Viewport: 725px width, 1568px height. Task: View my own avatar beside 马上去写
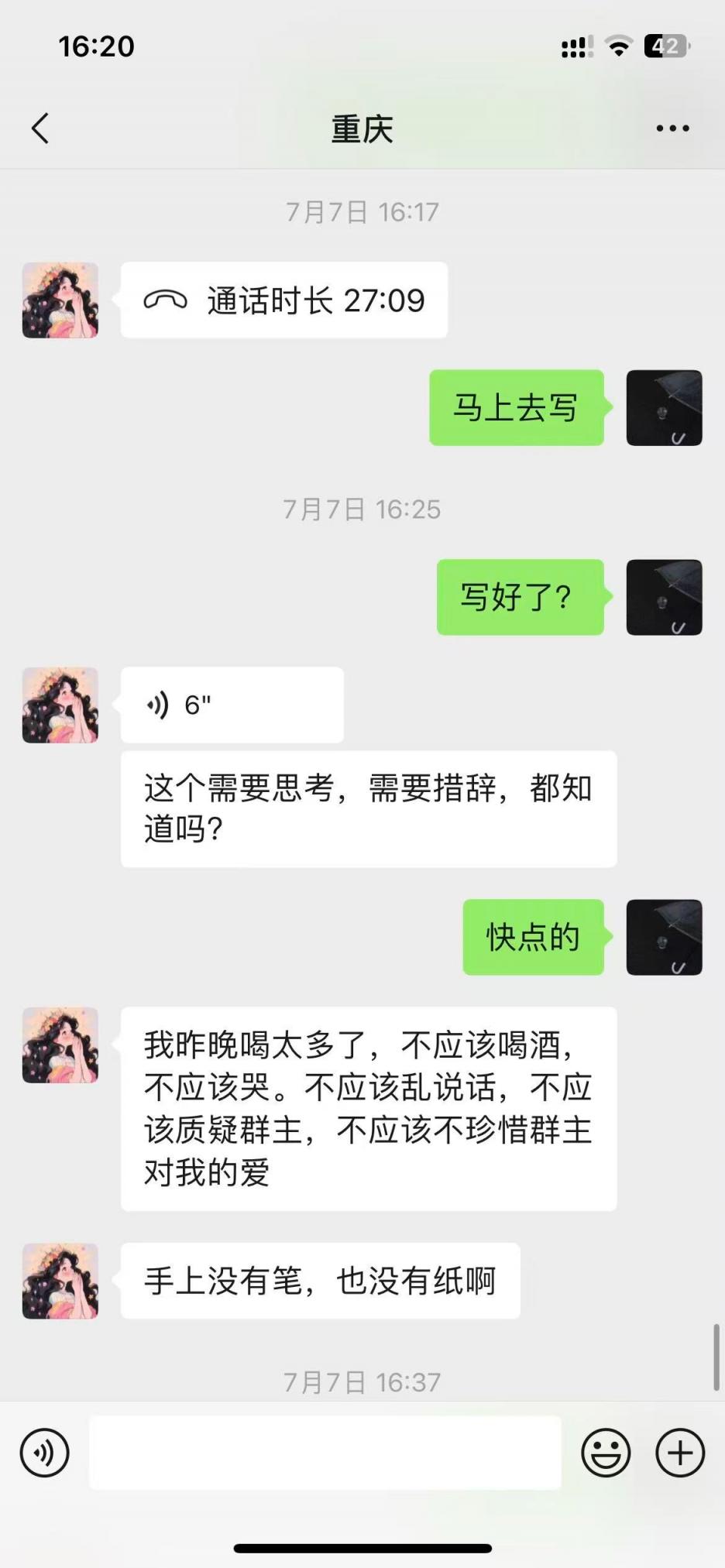(664, 408)
